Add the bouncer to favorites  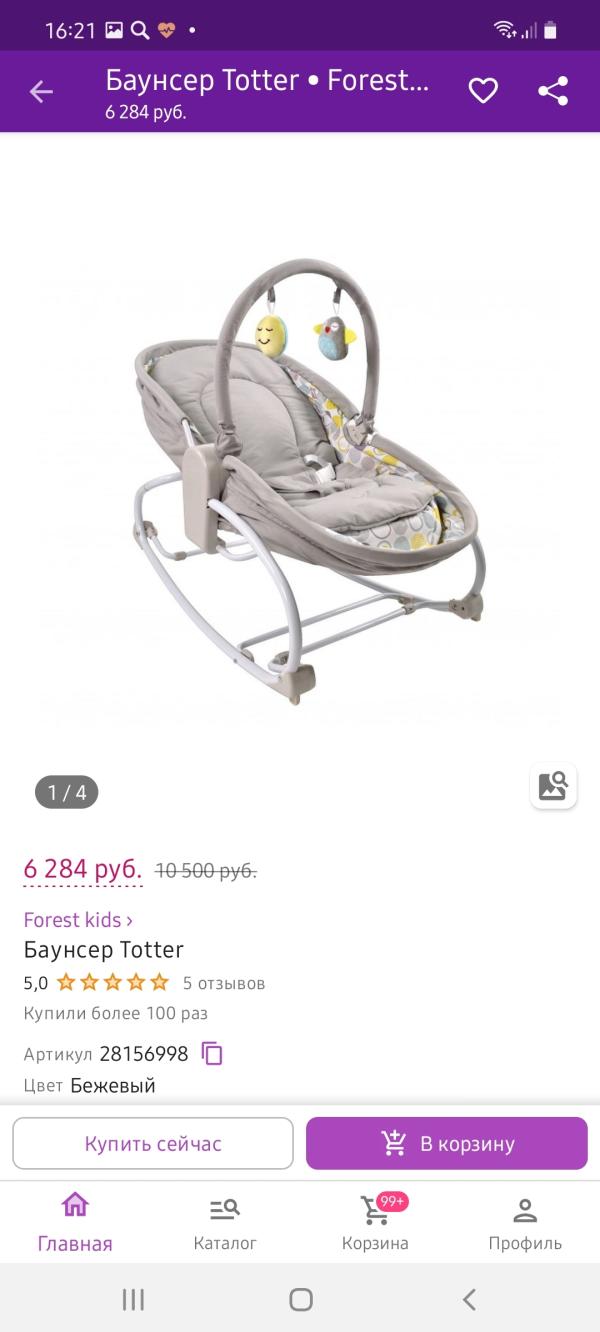pos(483,91)
